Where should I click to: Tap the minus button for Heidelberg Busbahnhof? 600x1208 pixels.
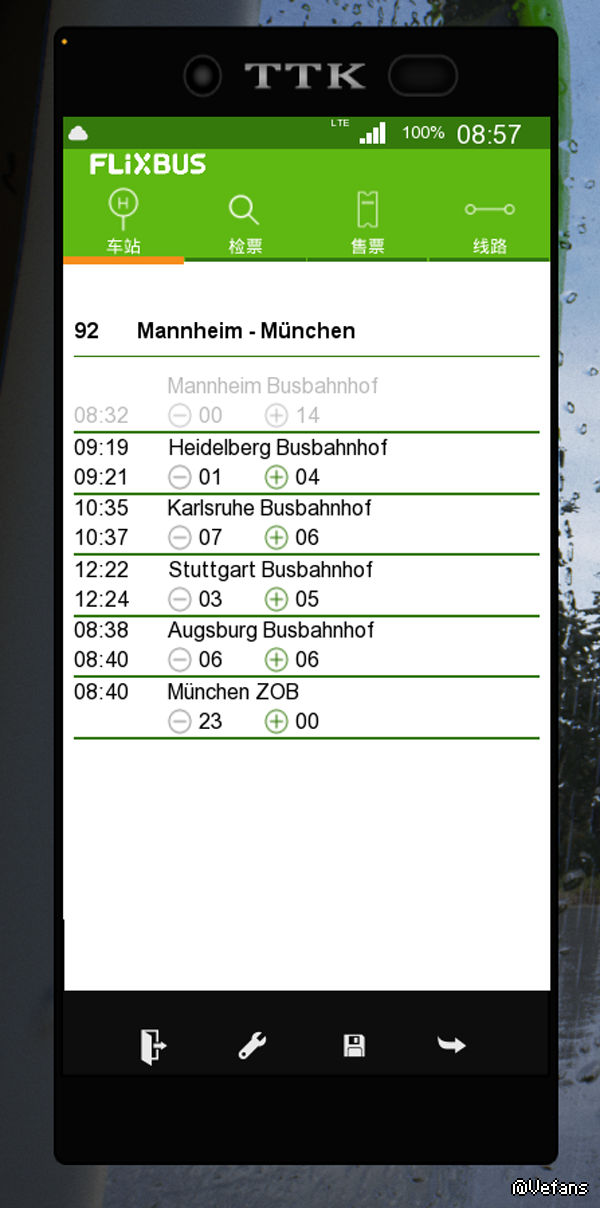tap(180, 477)
